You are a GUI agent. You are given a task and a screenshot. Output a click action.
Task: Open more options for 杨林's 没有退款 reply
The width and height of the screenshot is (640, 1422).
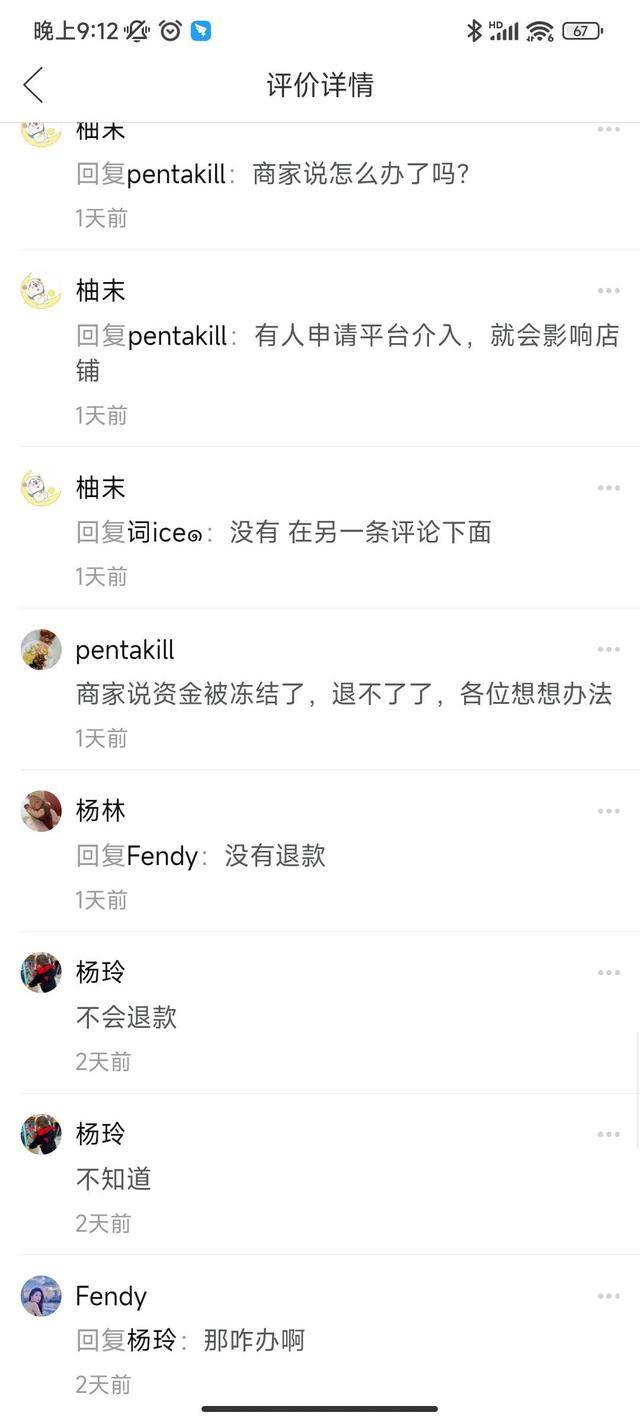coord(609,811)
